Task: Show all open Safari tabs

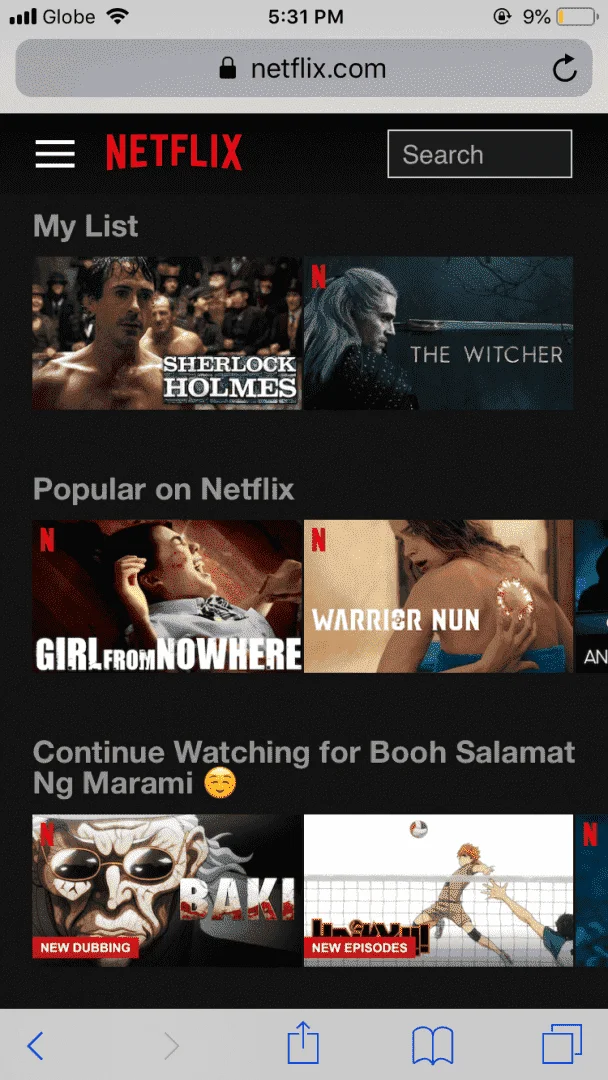Action: [x=562, y=1044]
